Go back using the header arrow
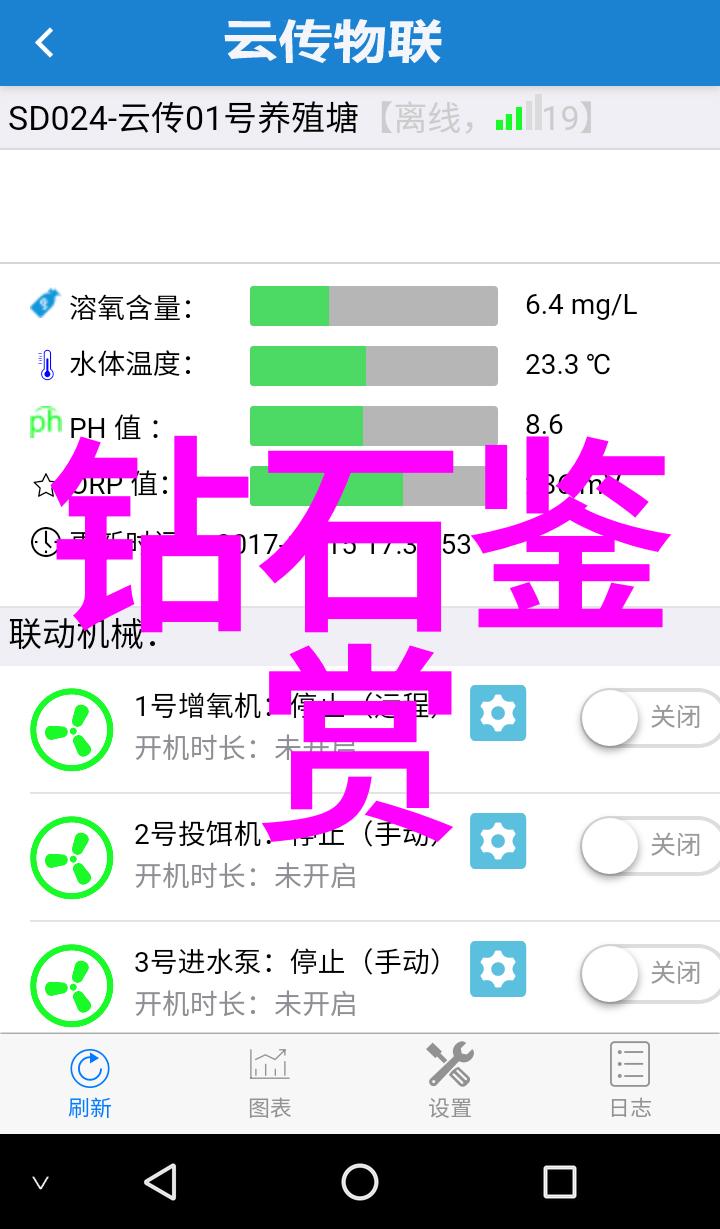Screen dimensions: 720x1229 pyautogui.click(x=44, y=43)
